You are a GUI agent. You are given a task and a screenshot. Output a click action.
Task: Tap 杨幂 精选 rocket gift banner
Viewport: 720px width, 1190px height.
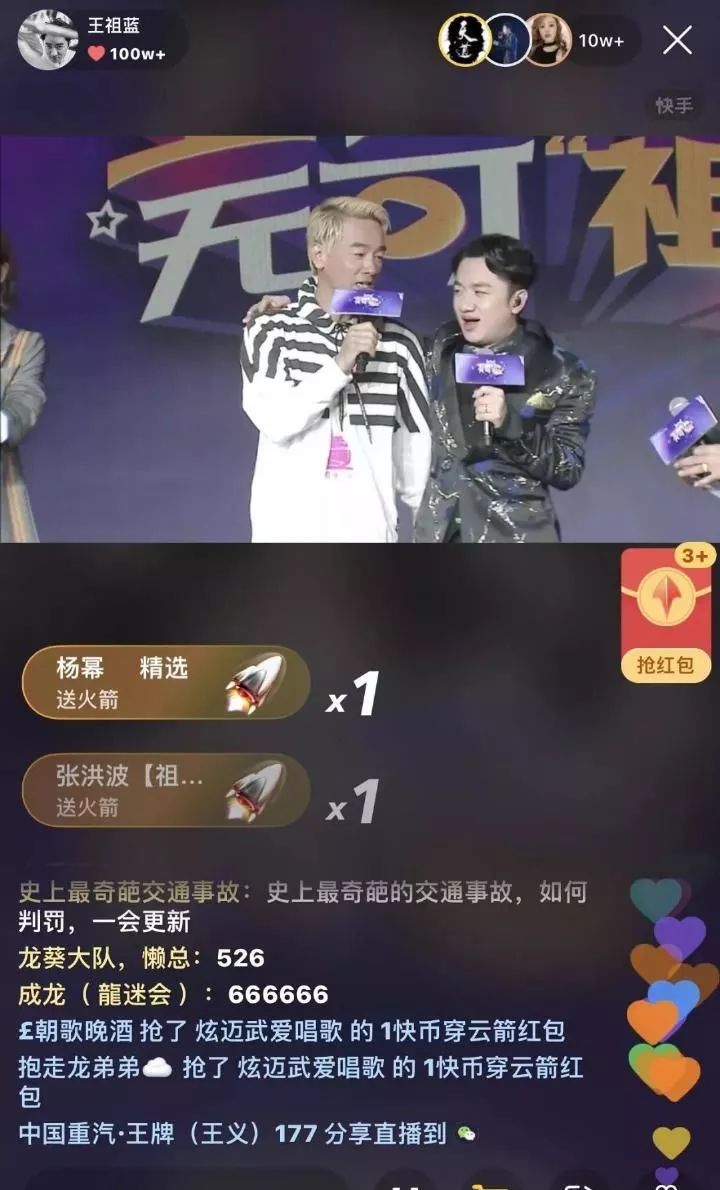pos(165,682)
